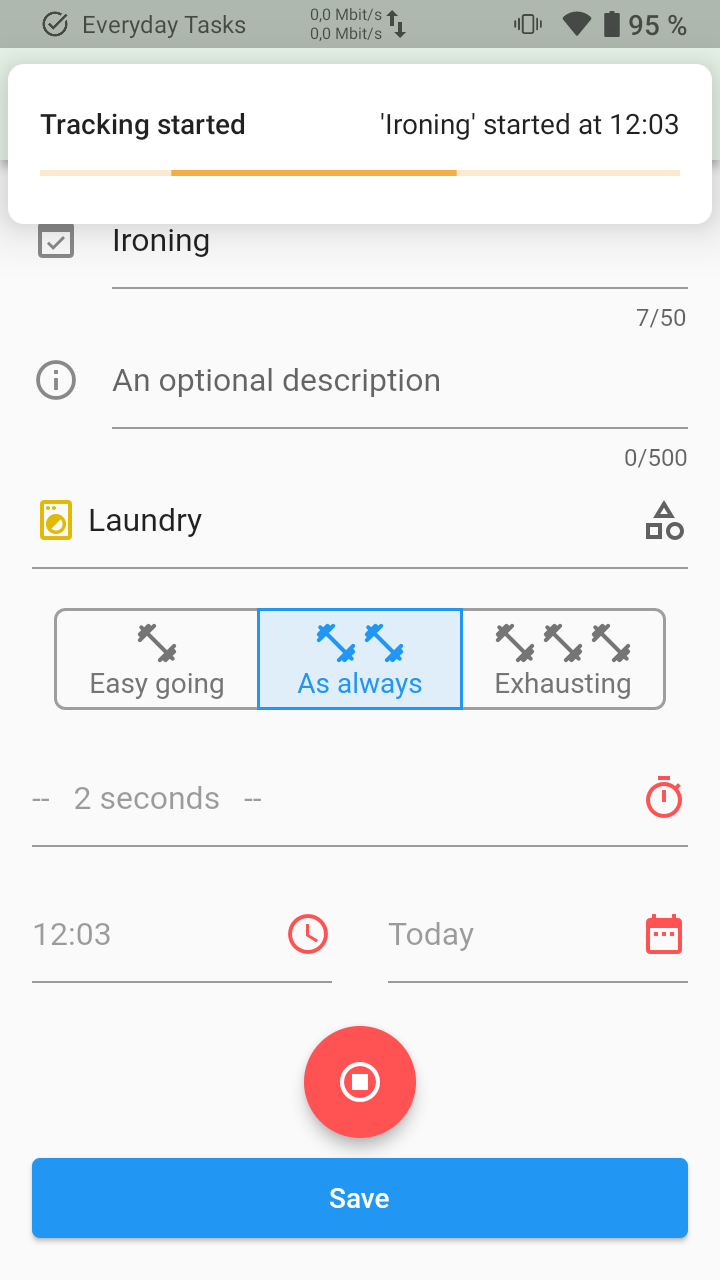This screenshot has width=720, height=1280.
Task: Edit the 2 seconds duration field
Action: click(x=300, y=799)
